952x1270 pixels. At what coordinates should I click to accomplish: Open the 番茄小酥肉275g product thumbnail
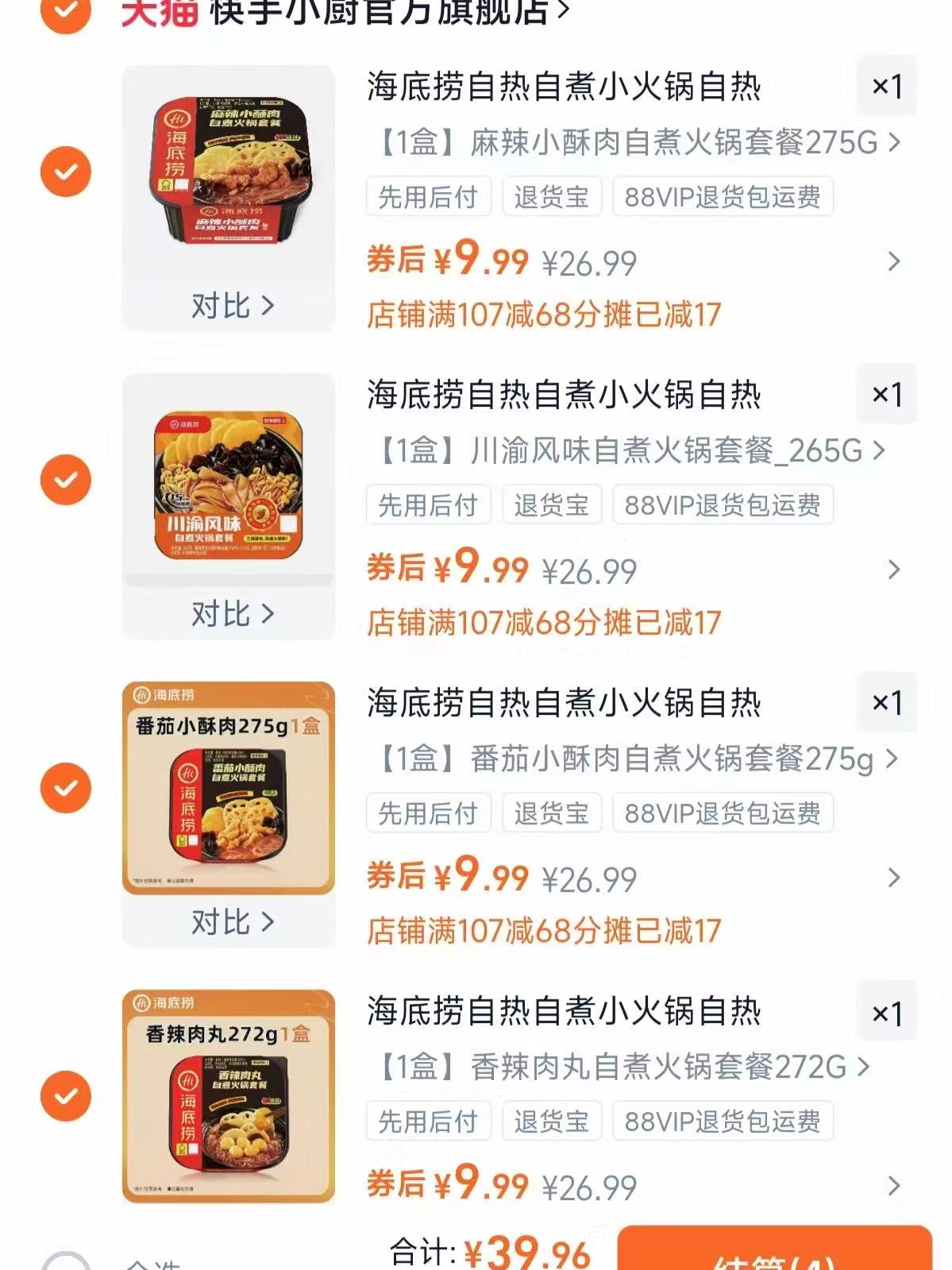click(229, 786)
